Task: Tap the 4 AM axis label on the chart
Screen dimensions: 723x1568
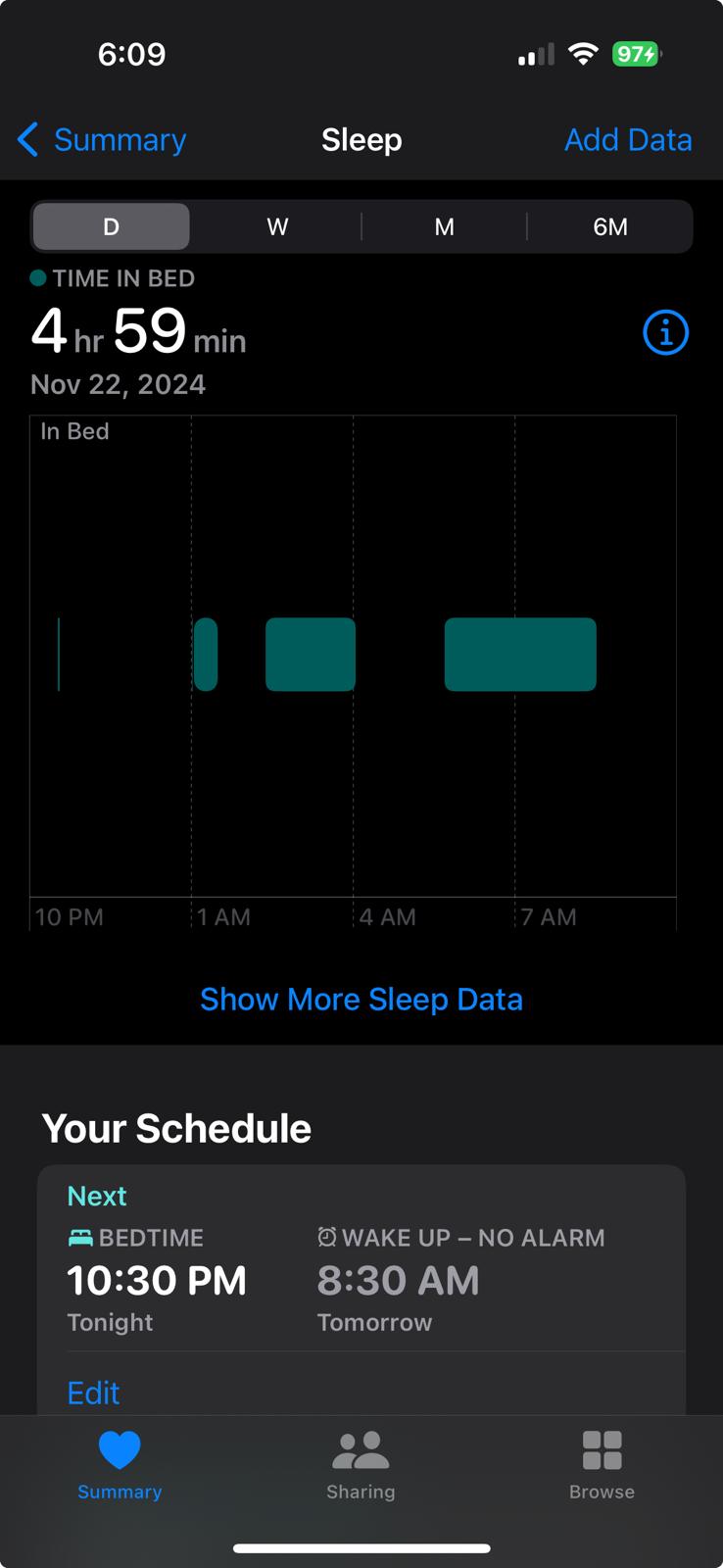Action: pyautogui.click(x=386, y=916)
